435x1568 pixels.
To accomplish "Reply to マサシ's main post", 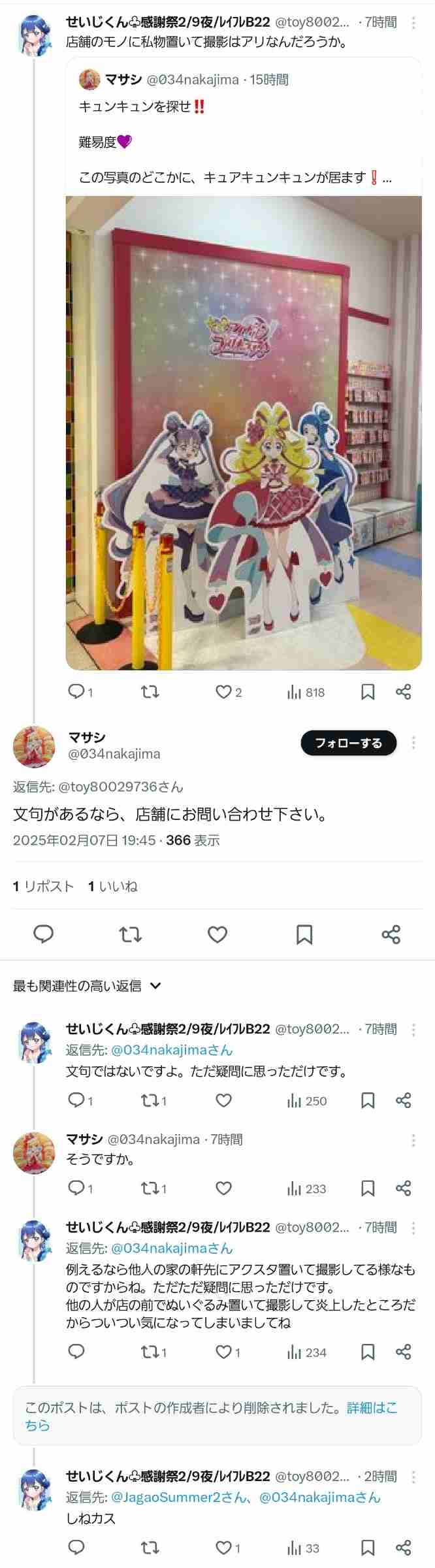I will click(x=43, y=935).
